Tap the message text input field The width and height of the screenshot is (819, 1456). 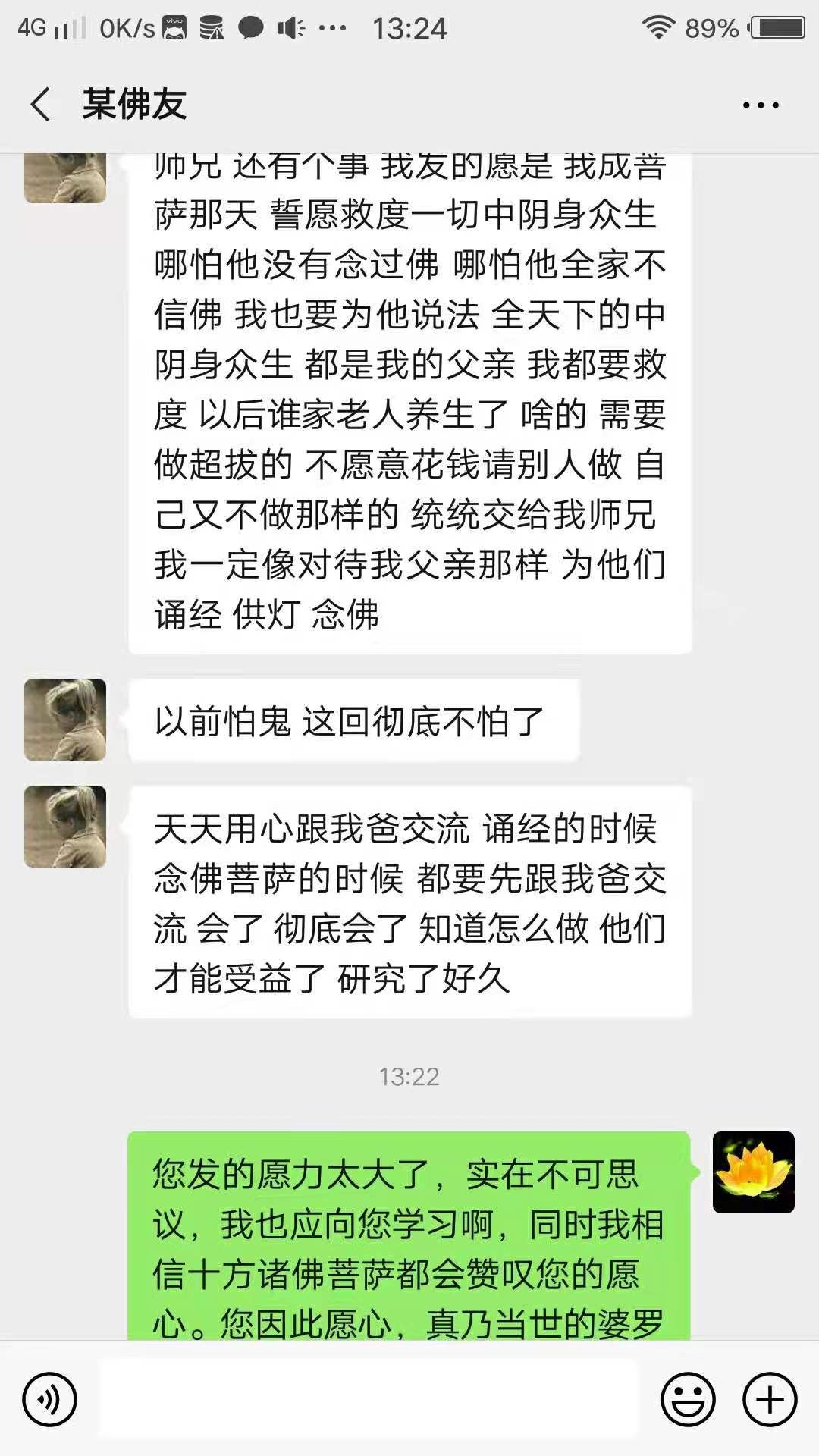coord(369,1399)
